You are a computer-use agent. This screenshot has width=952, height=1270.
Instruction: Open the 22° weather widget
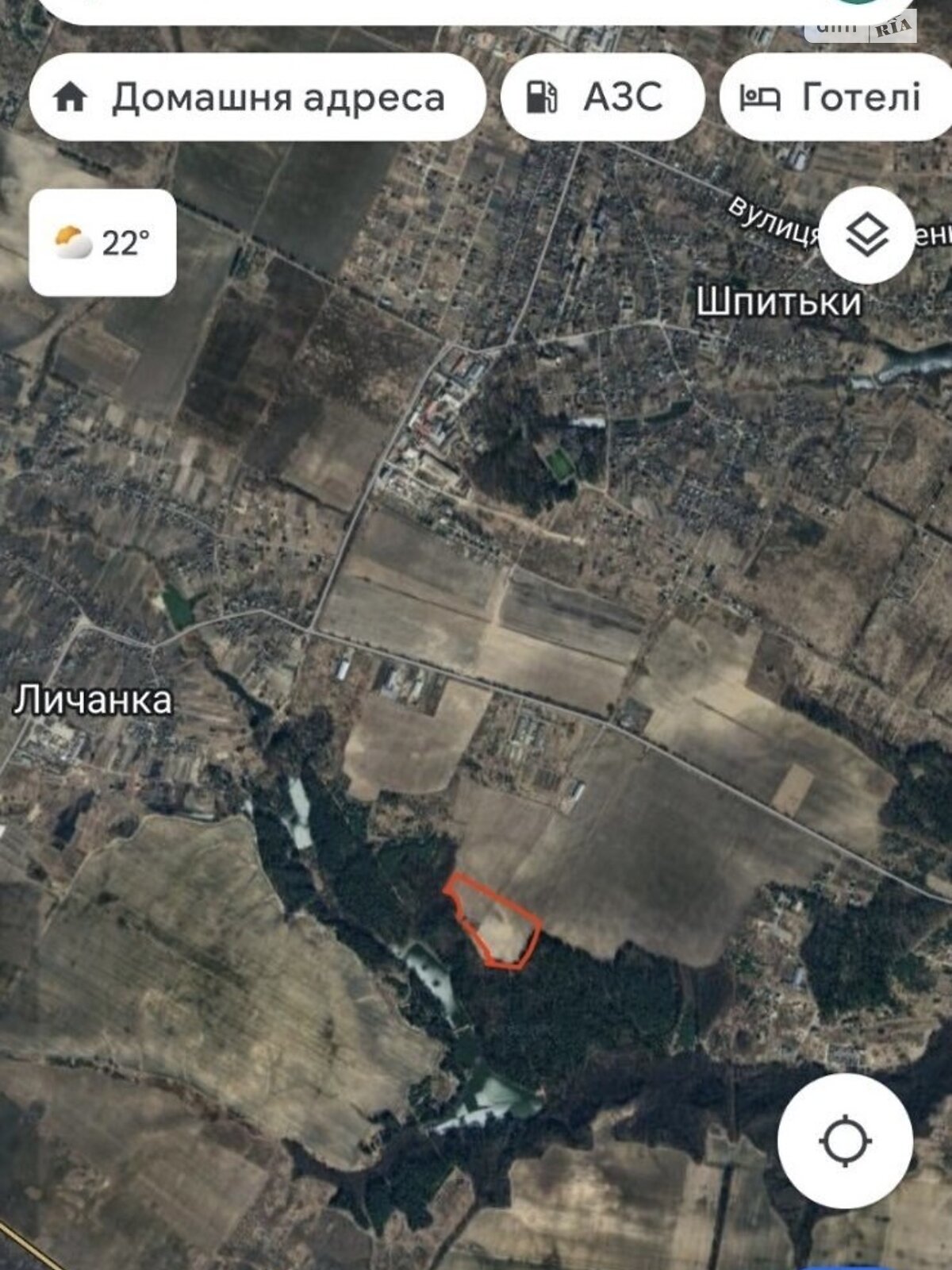pyautogui.click(x=102, y=242)
